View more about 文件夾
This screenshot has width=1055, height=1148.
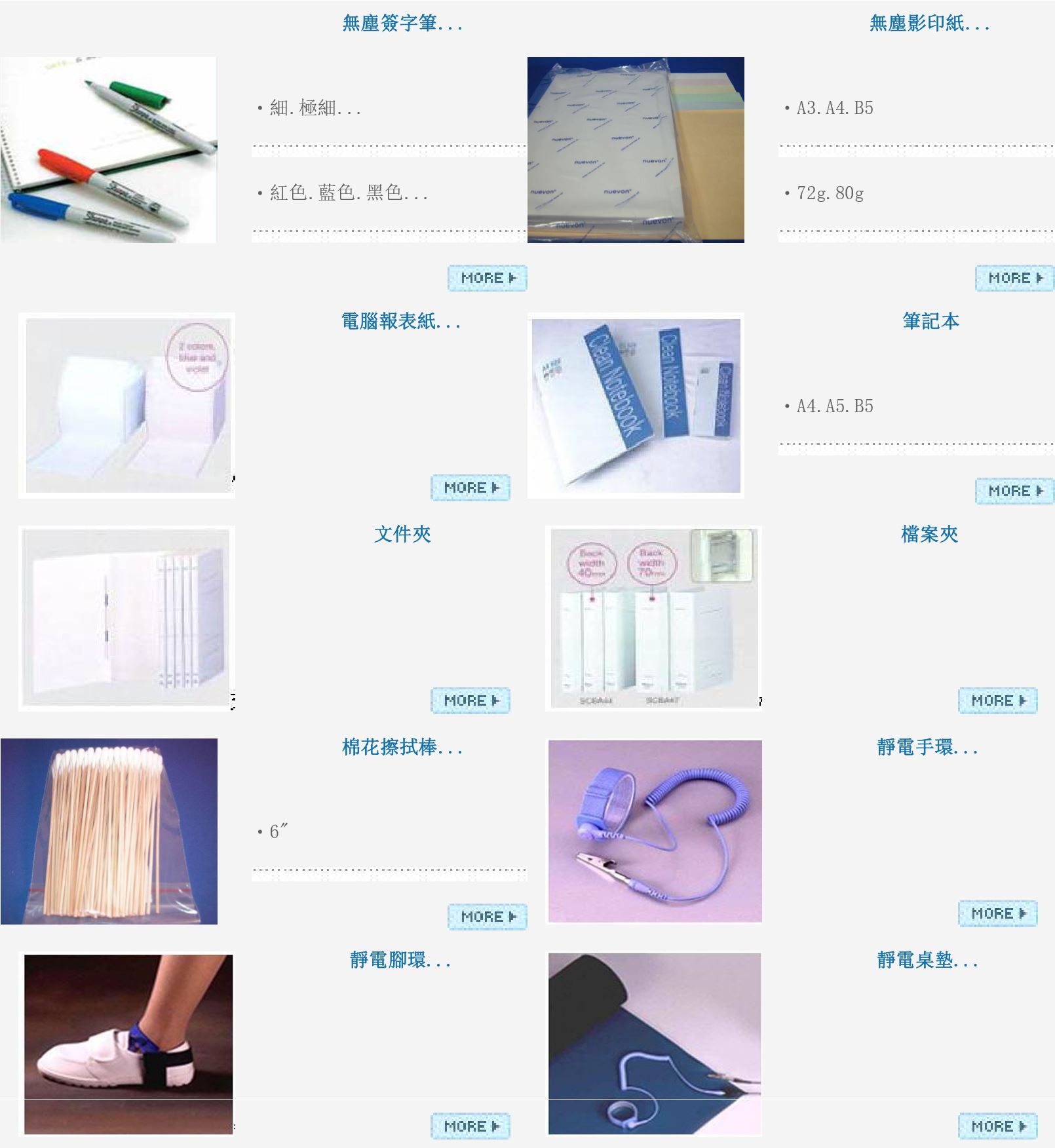point(470,700)
